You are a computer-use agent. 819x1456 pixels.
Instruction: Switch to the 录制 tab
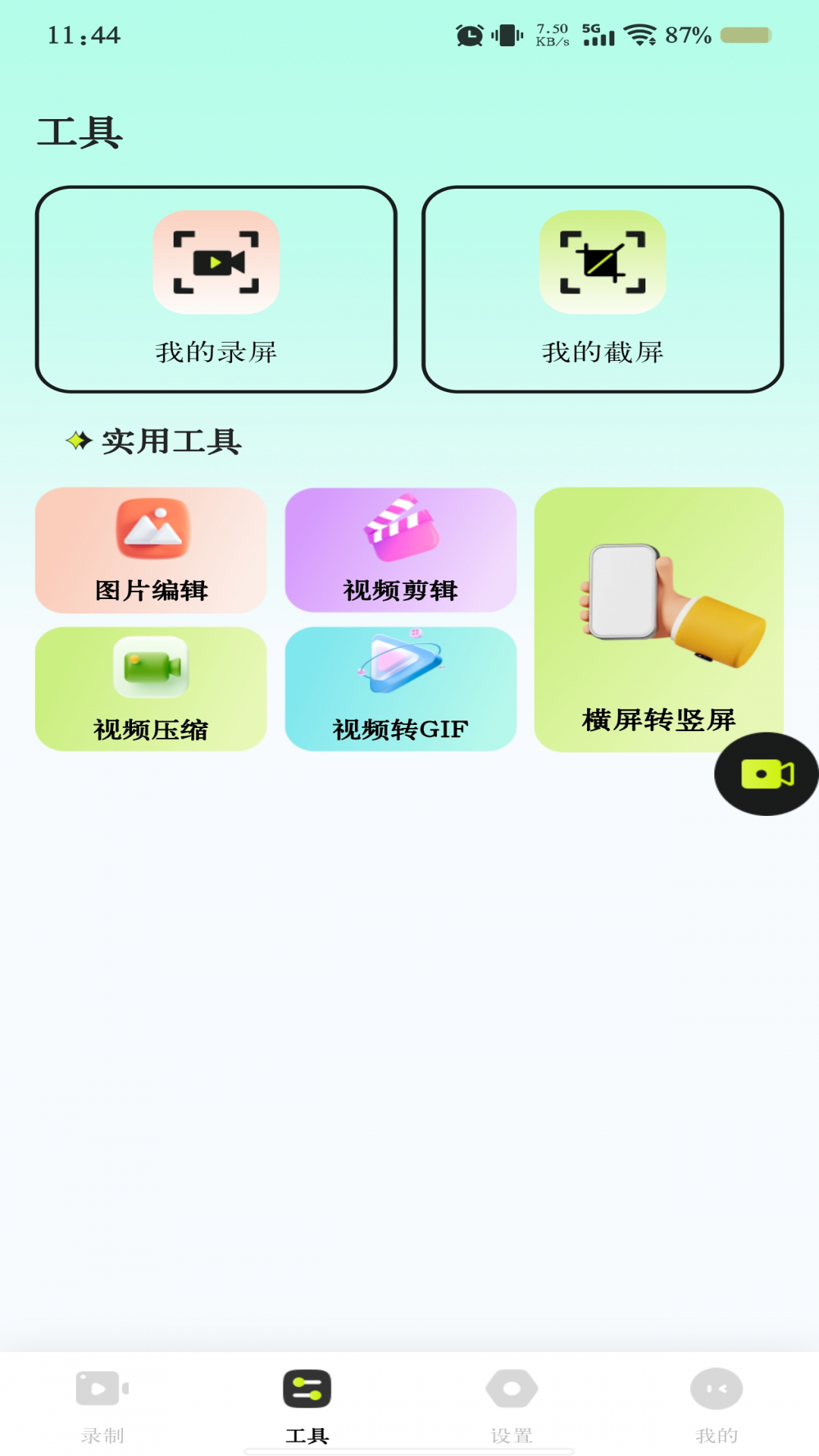pos(102,1404)
